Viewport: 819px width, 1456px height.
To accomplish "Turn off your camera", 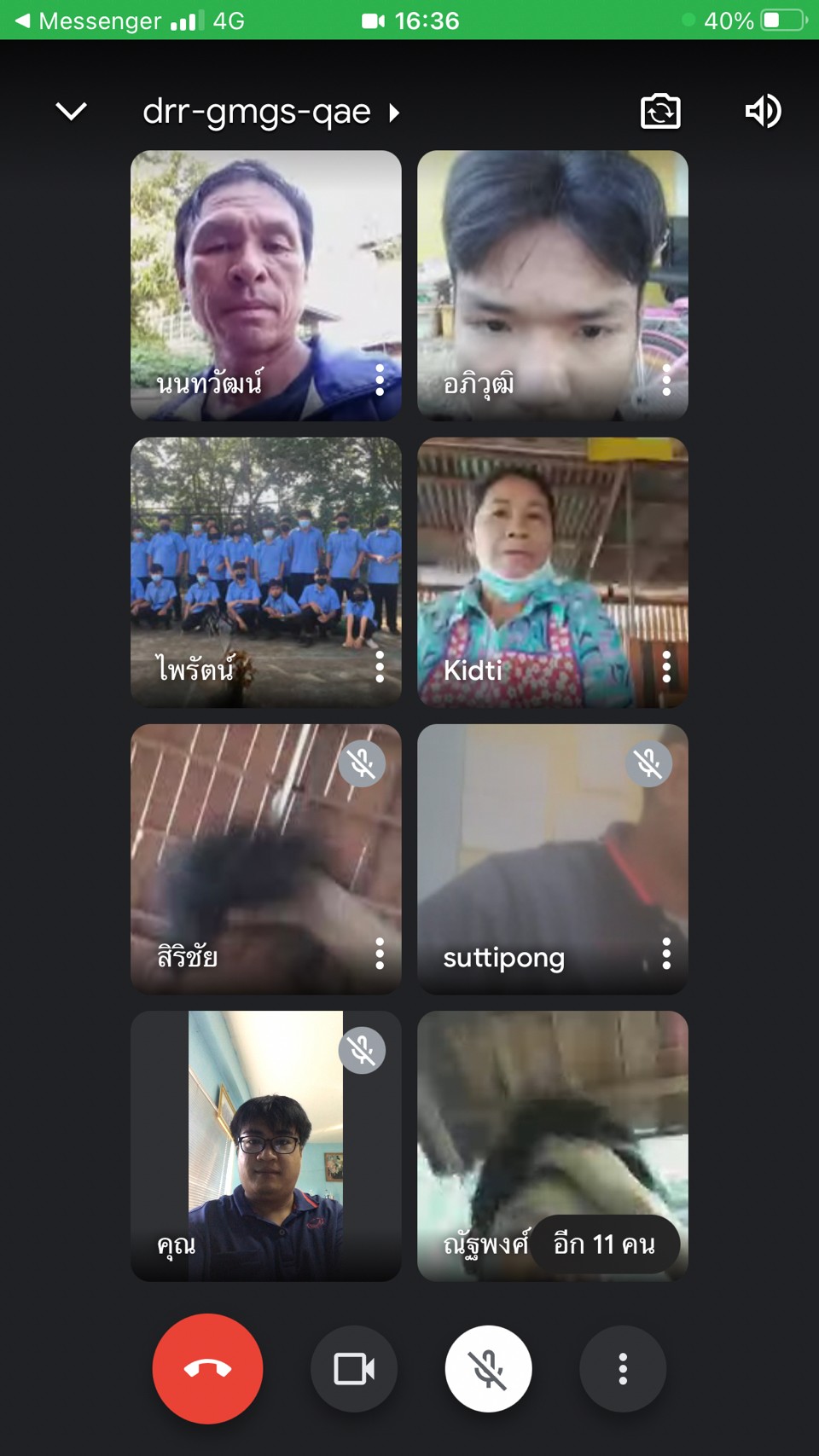I will point(354,1368).
